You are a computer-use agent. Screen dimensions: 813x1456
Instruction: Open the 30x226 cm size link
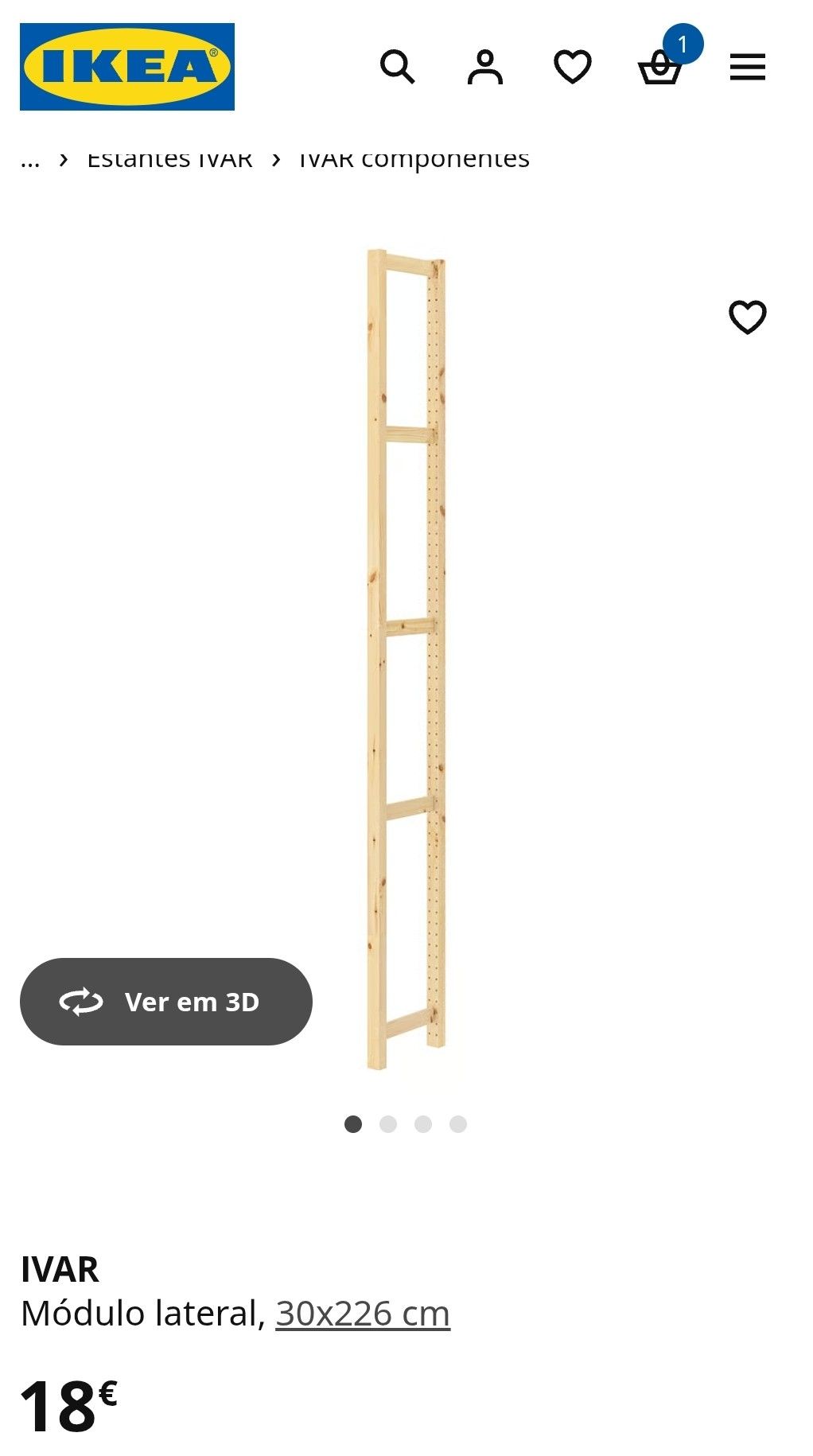click(363, 1314)
